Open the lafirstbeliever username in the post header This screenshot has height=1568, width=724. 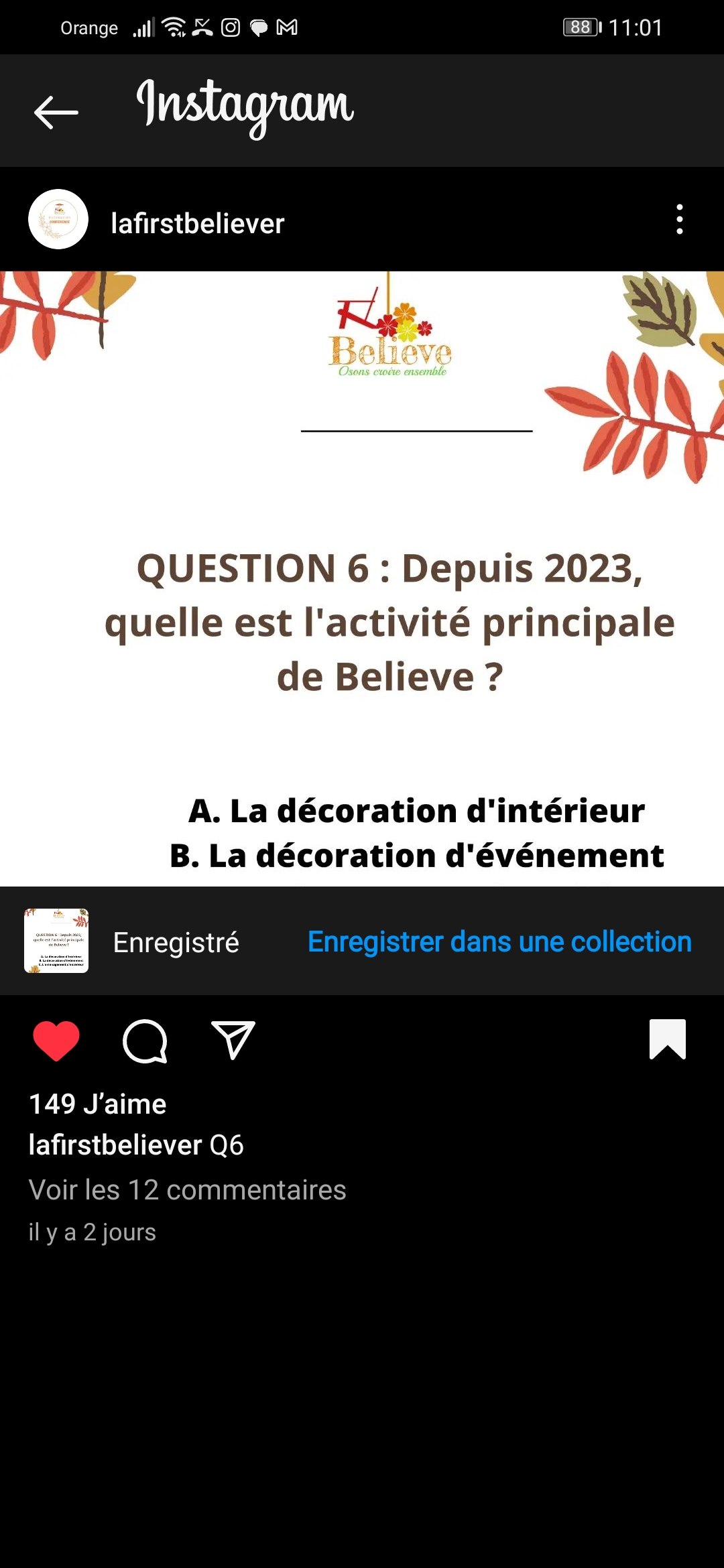pos(198,223)
